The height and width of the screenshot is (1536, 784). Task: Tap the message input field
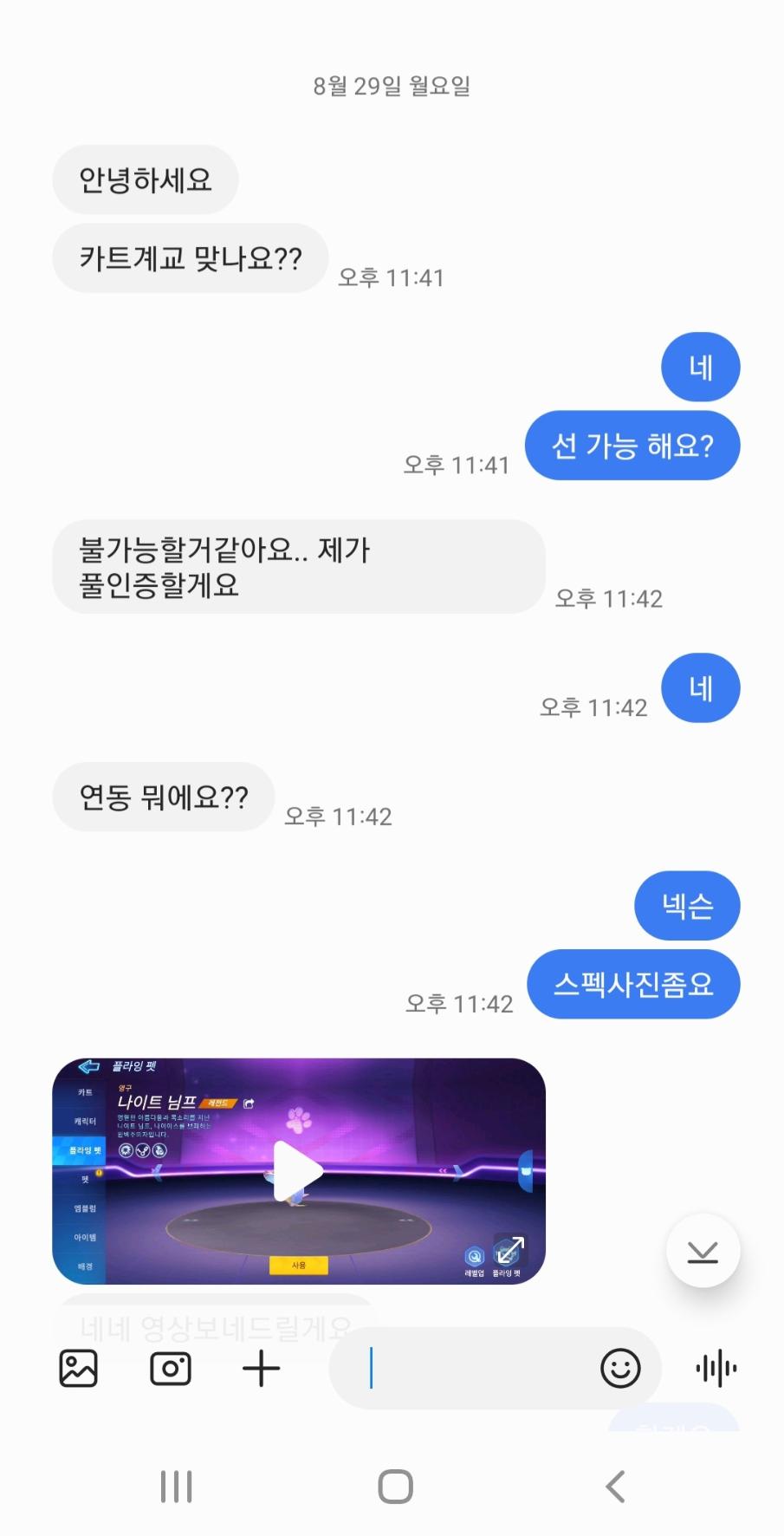click(x=485, y=1368)
